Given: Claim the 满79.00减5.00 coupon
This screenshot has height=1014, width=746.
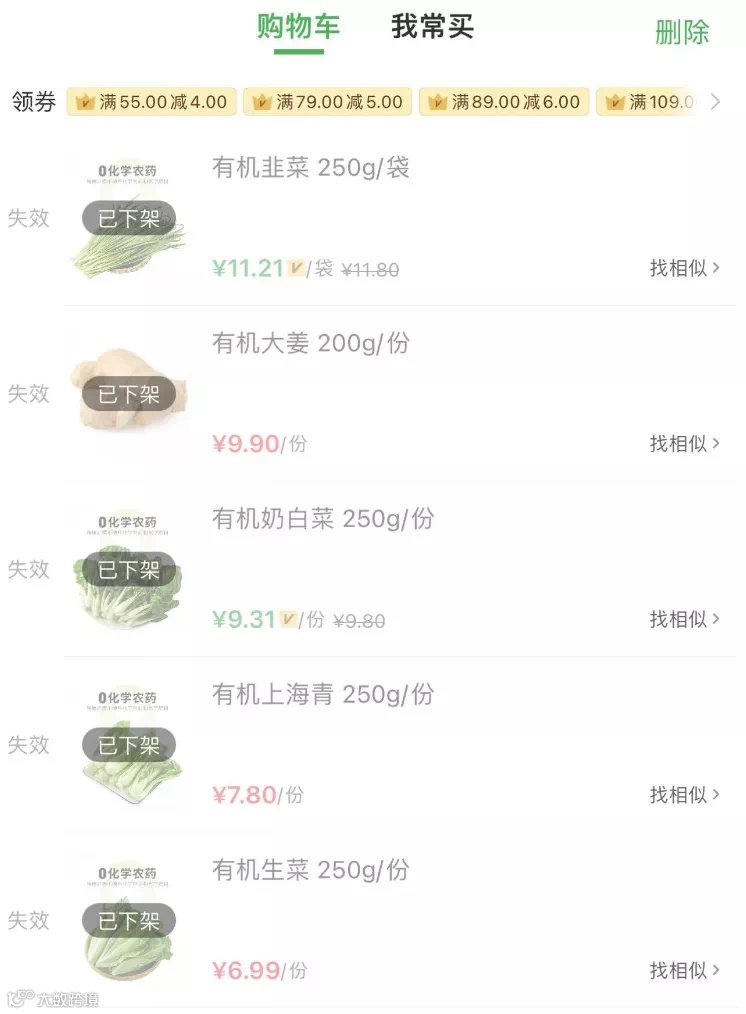Looking at the screenshot, I should click(328, 102).
